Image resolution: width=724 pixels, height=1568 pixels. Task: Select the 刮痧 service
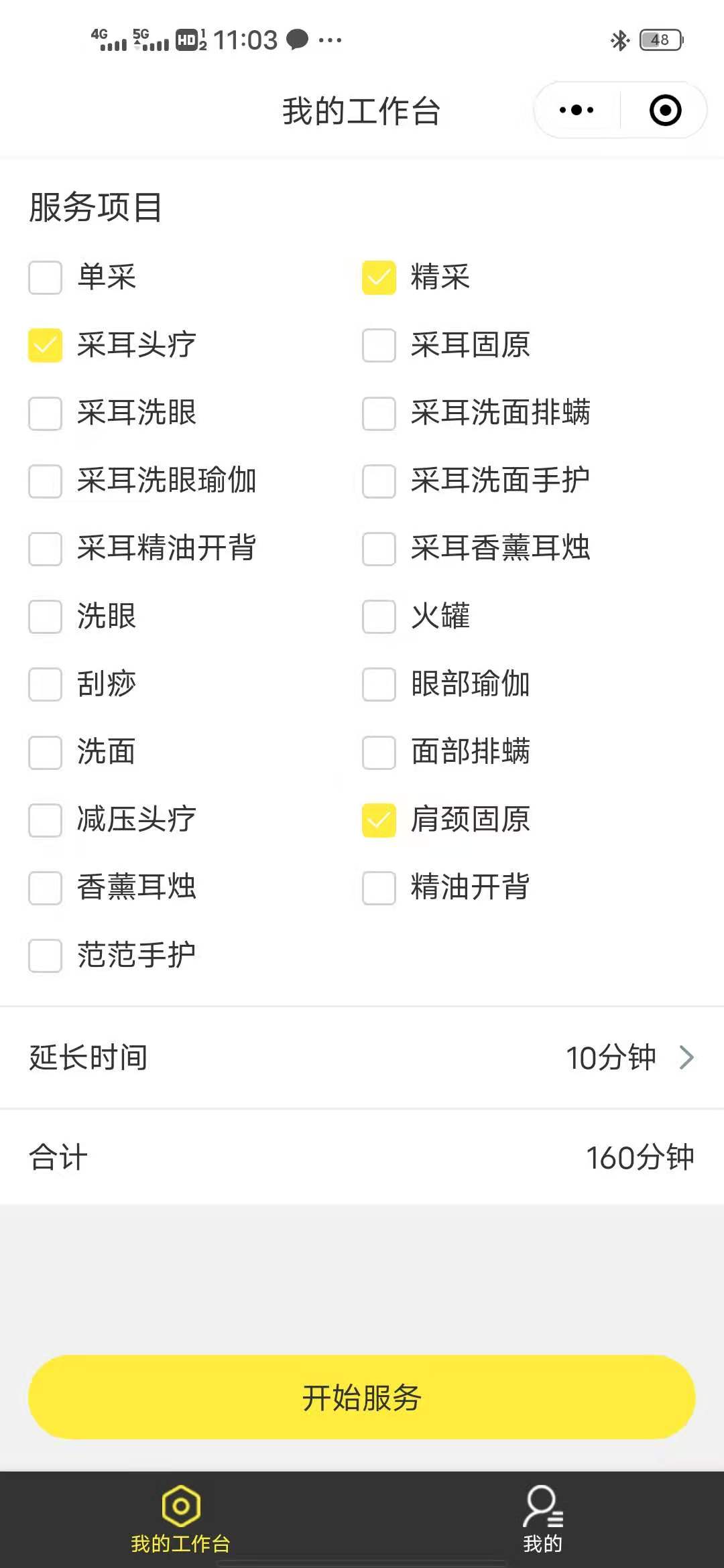45,683
